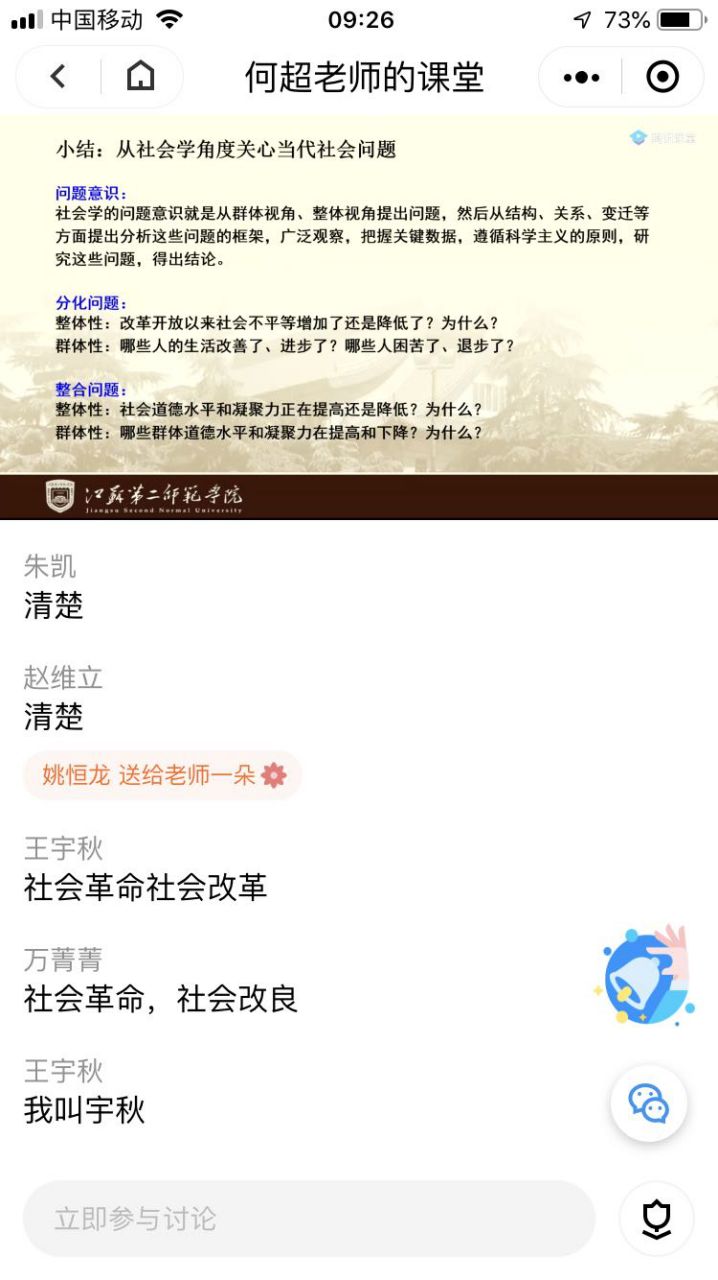Go back using the back arrow
This screenshot has width=718, height=1280.
(x=58, y=77)
